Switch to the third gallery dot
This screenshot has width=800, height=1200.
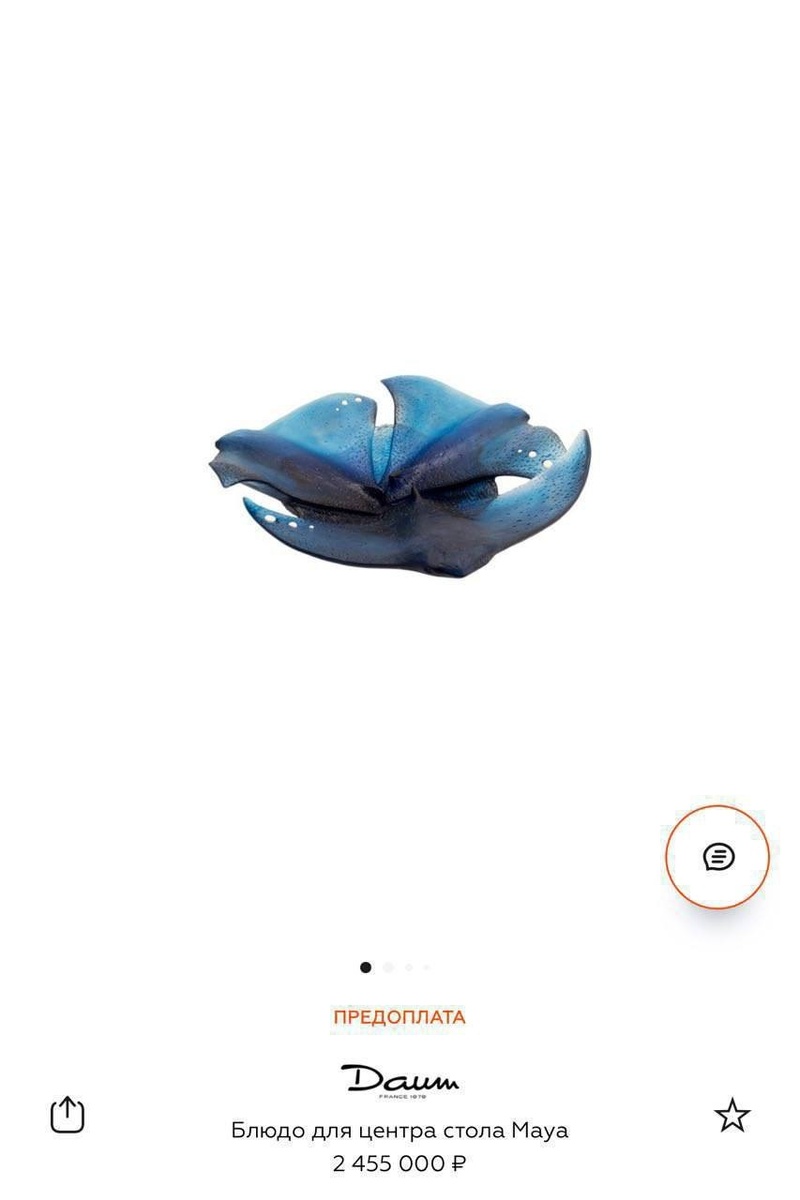[407, 967]
